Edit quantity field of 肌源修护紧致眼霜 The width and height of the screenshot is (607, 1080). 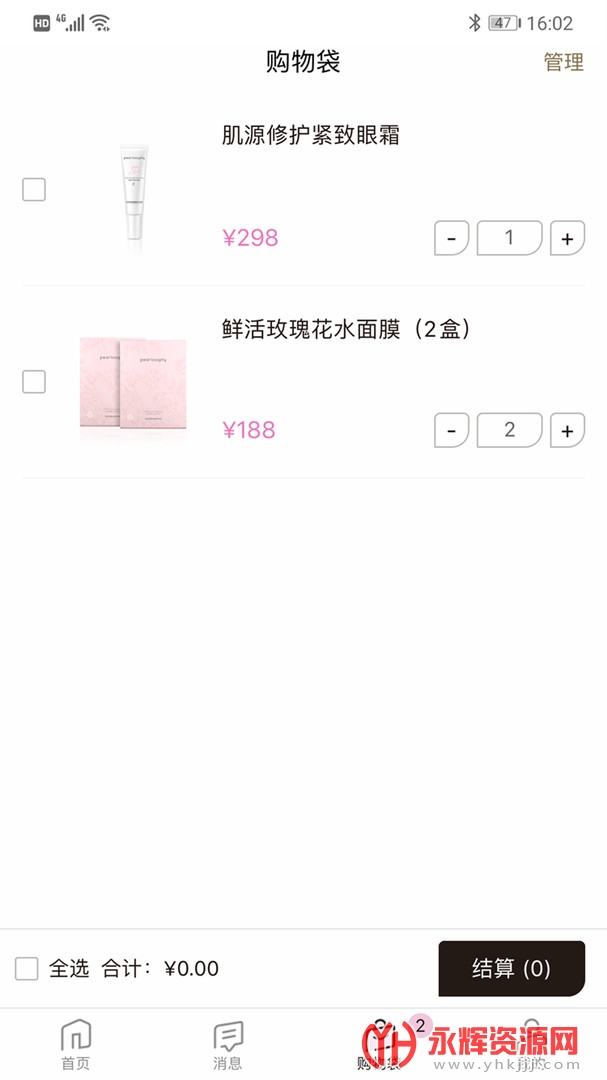509,238
